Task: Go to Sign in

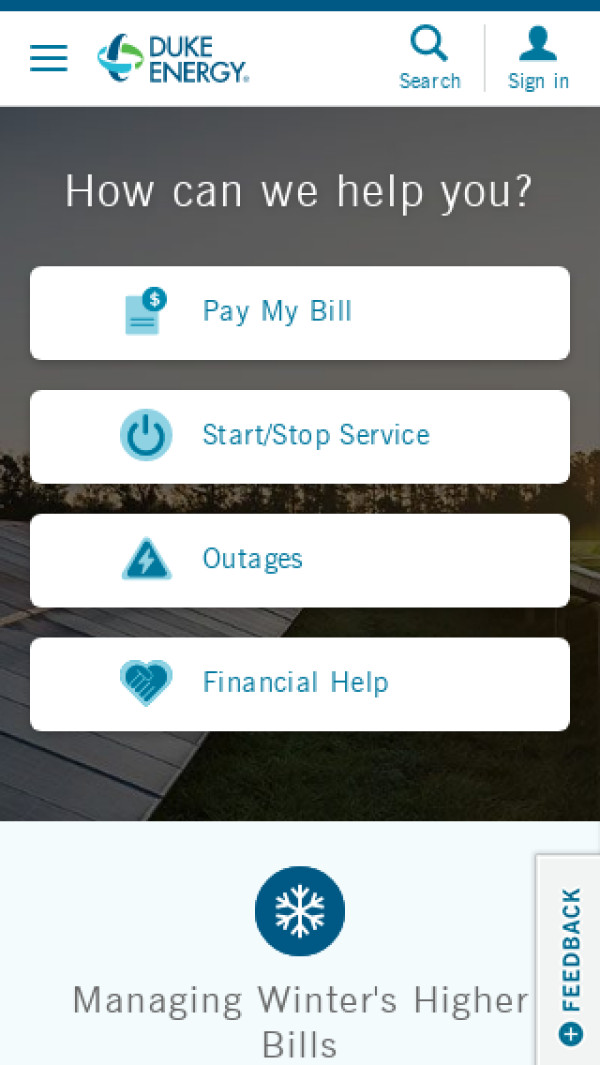Action: [x=538, y=58]
